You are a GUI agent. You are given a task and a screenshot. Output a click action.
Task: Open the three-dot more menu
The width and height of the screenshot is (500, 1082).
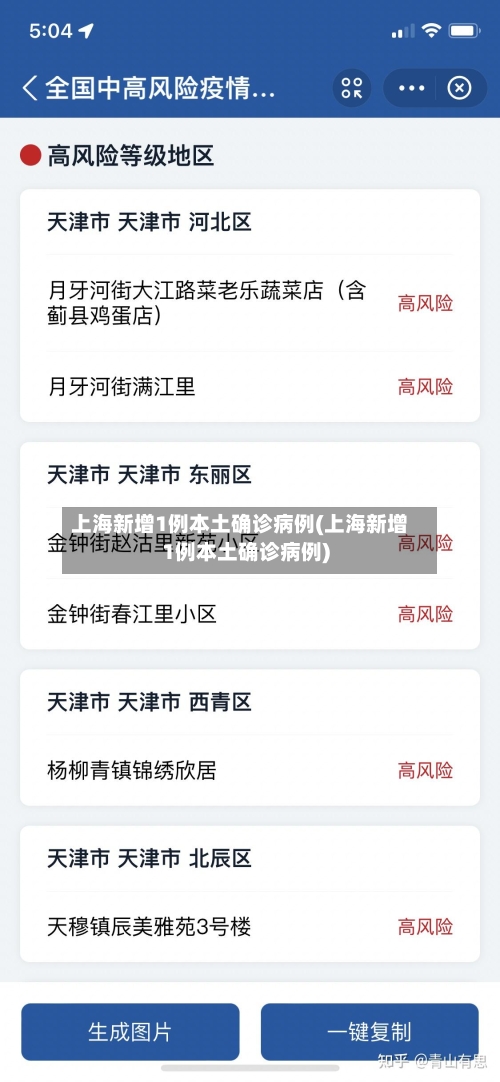click(412, 88)
